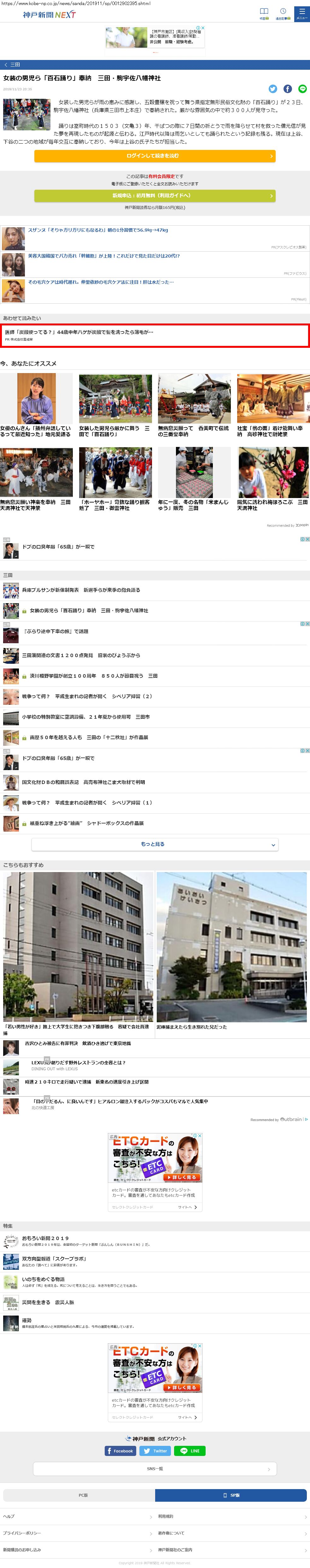This screenshot has height=1568, width=310.
Task: Open the 紙面 viewer icon
Action: (263, 13)
